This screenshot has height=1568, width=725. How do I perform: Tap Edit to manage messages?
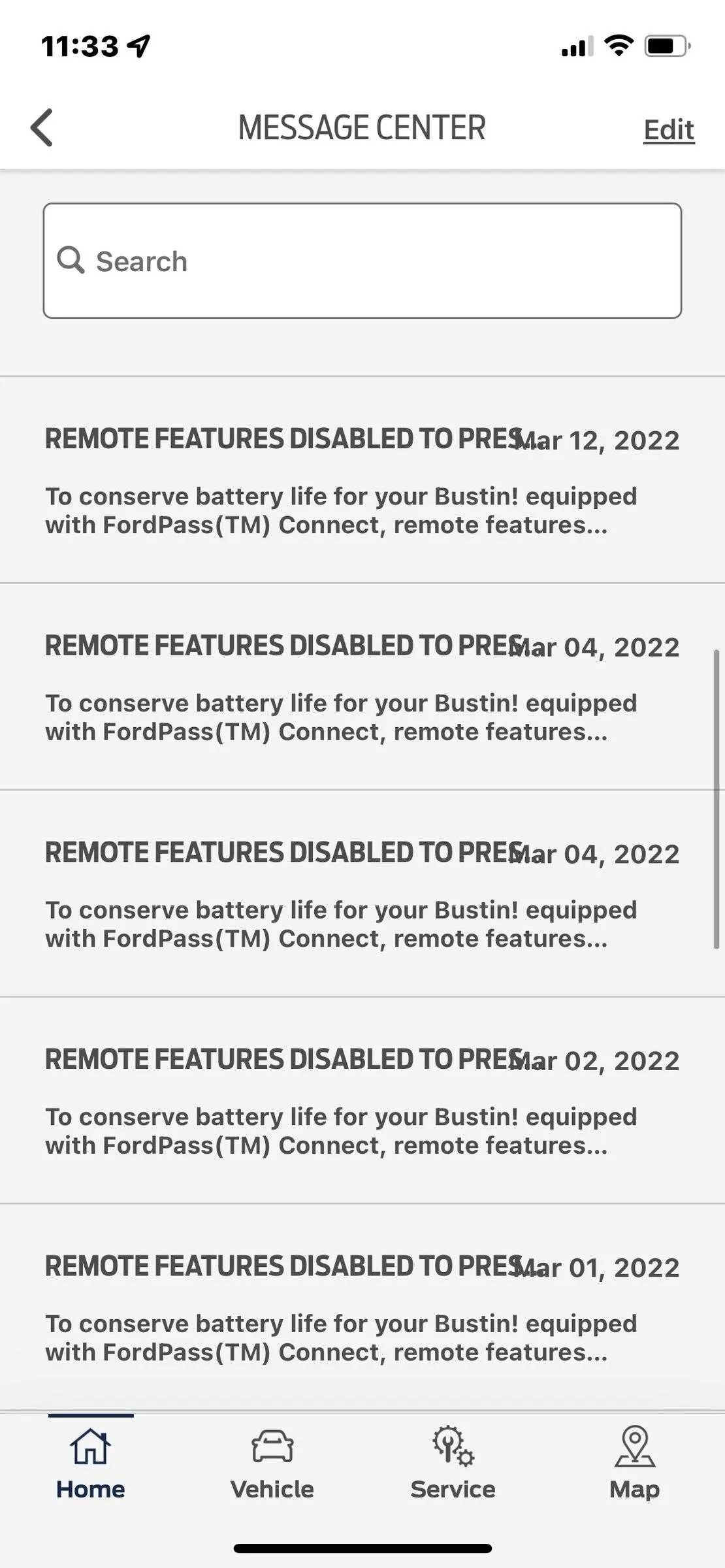coord(668,129)
